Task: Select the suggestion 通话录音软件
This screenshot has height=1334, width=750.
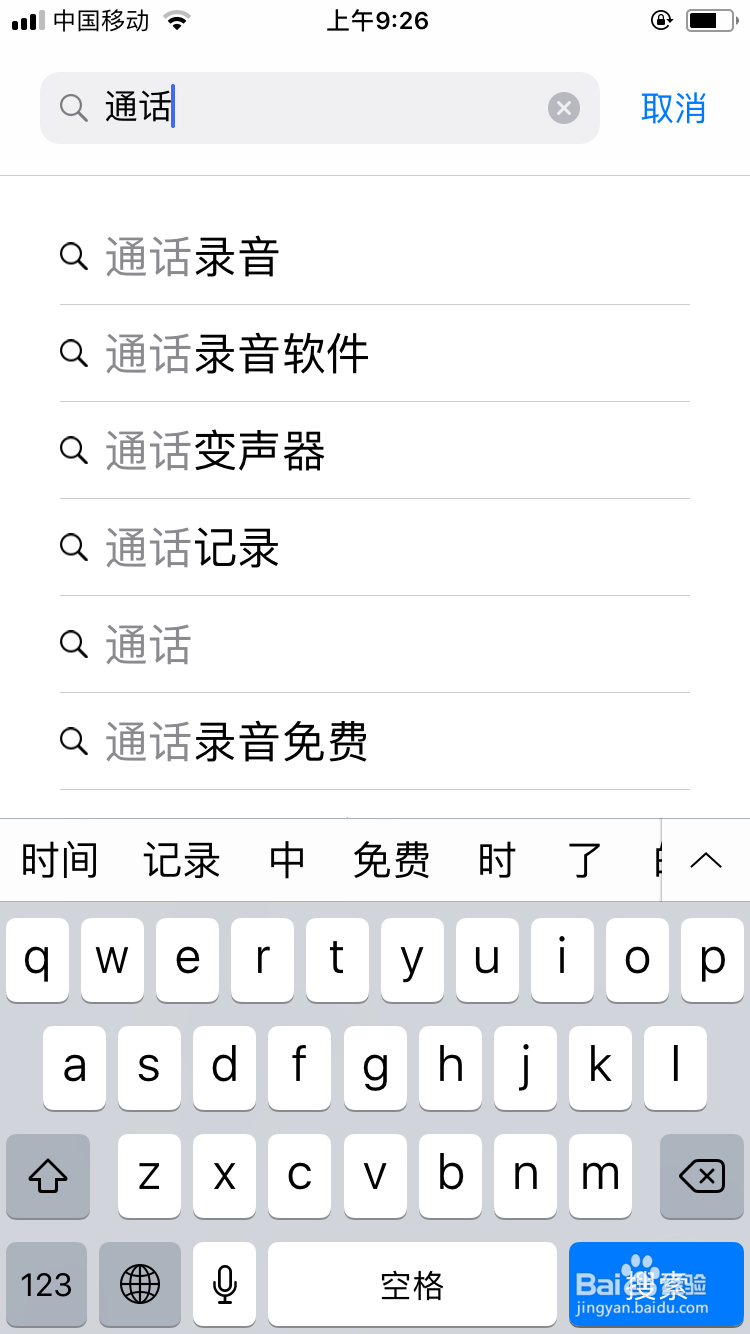Action: (236, 354)
